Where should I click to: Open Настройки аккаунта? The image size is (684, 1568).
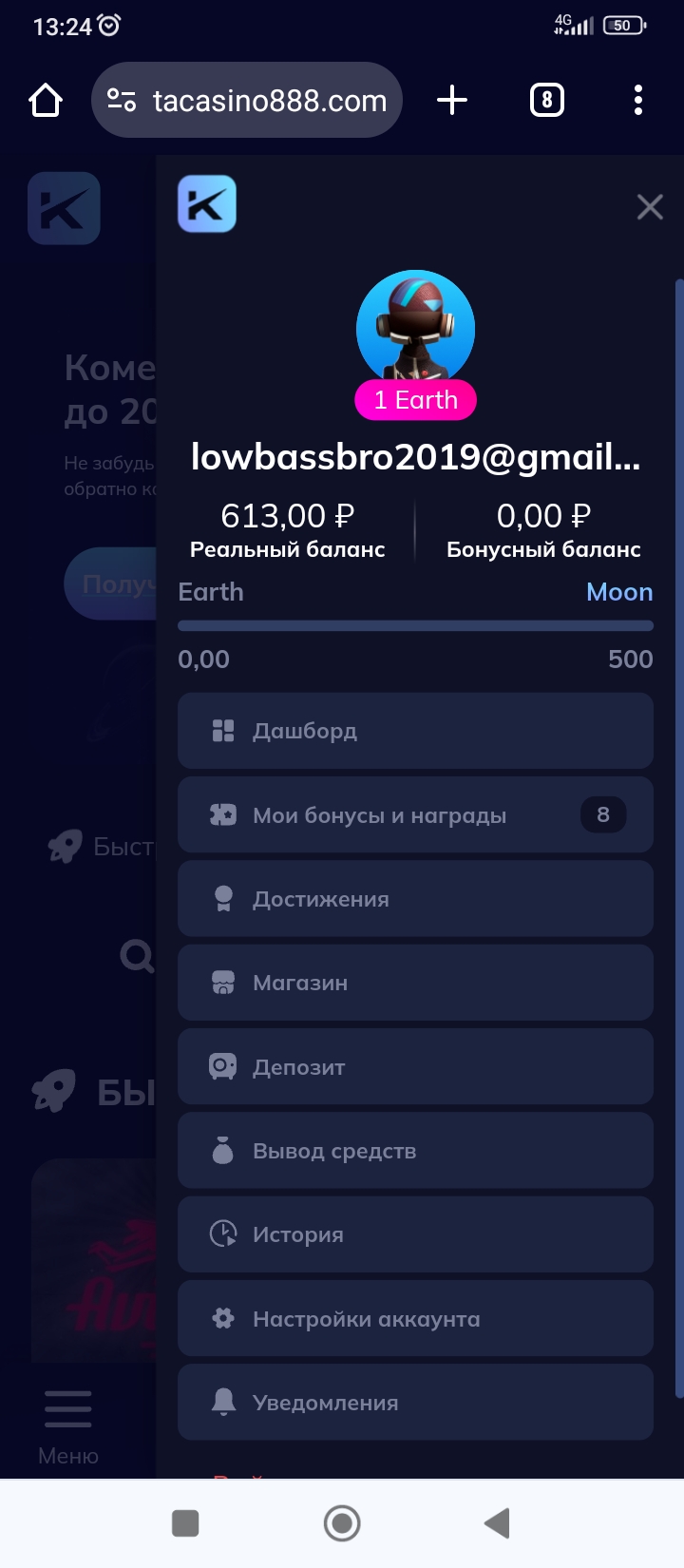[x=415, y=1318]
